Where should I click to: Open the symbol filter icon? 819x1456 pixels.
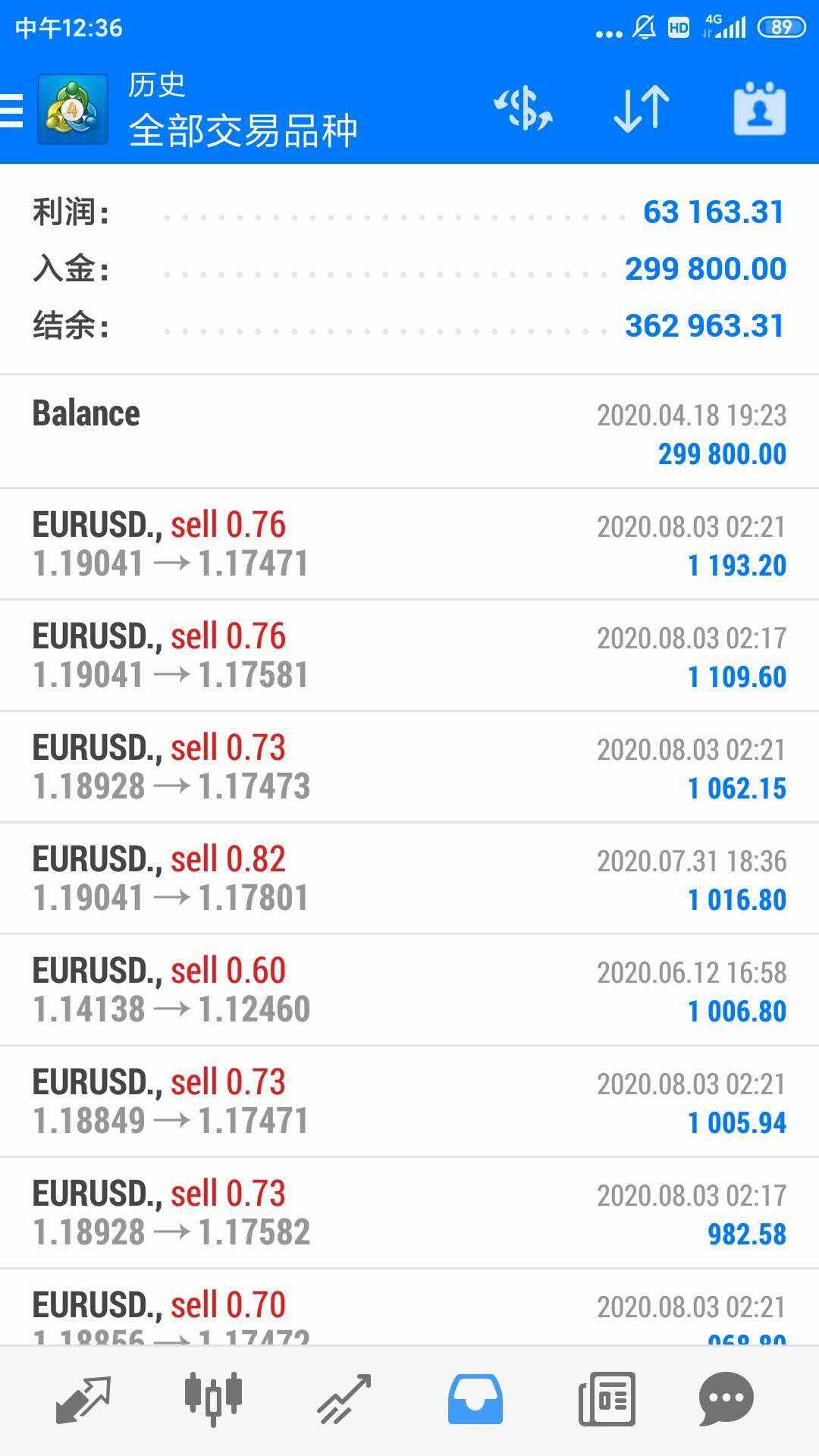tap(523, 109)
